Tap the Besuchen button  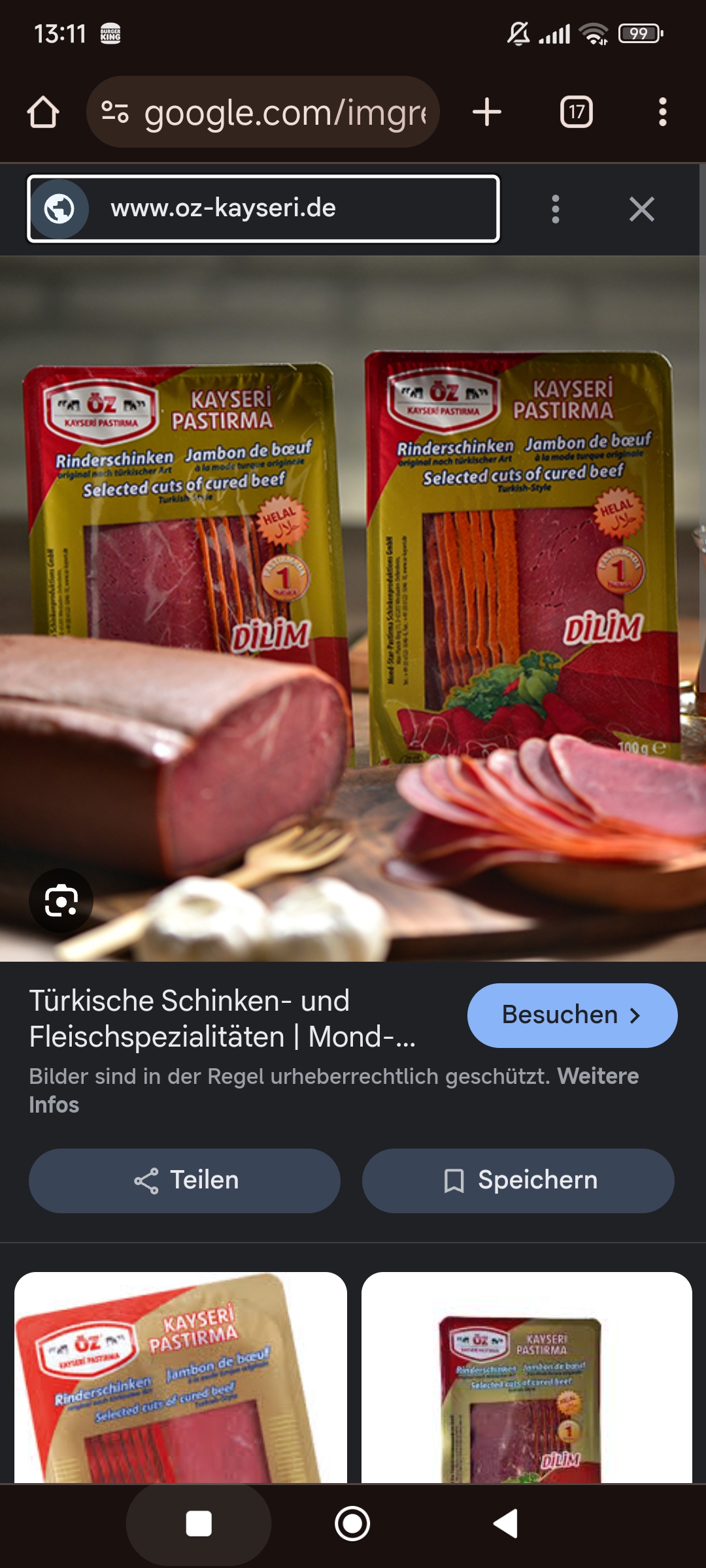[572, 1015]
